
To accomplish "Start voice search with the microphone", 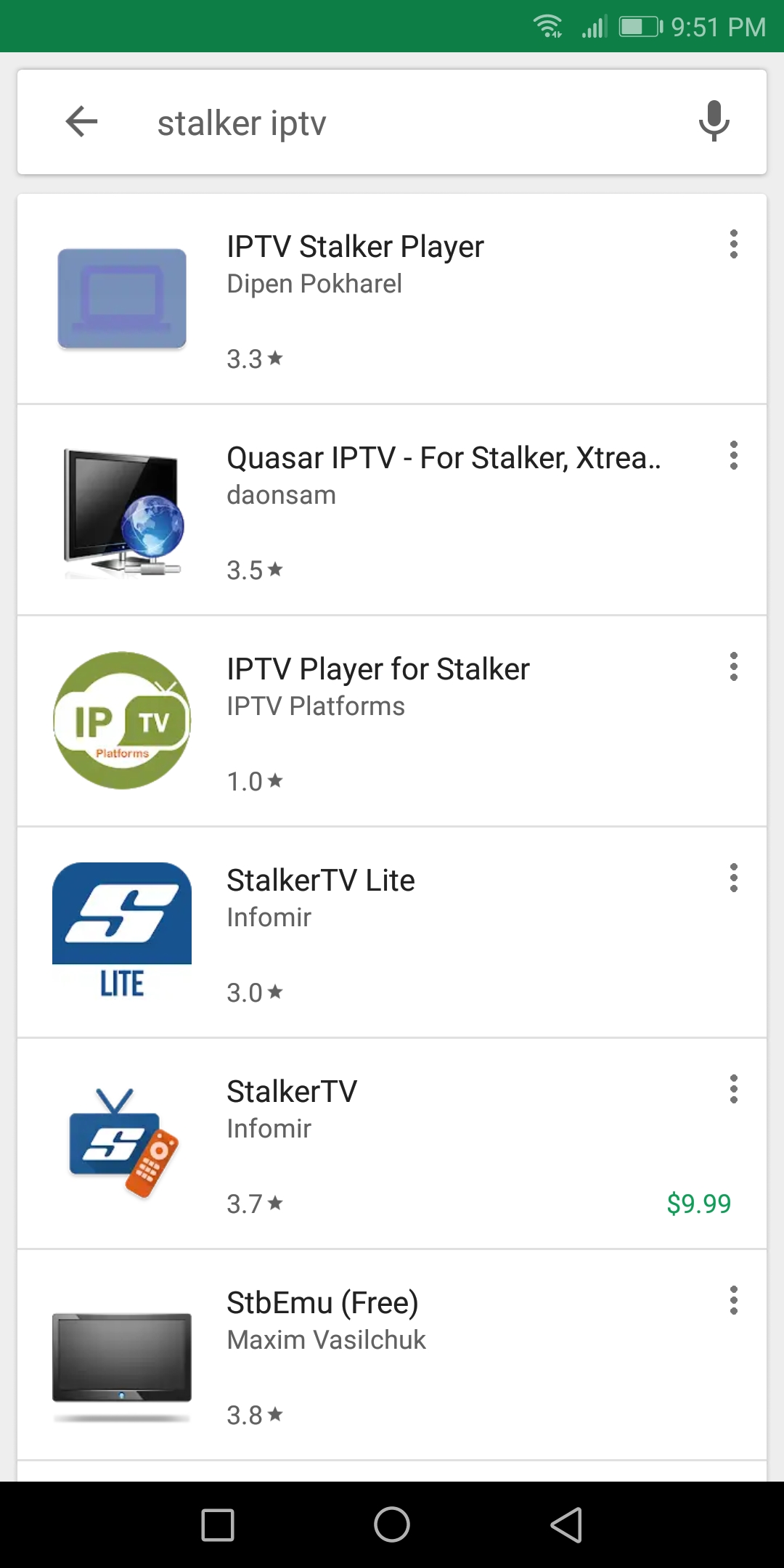I will 714,121.
